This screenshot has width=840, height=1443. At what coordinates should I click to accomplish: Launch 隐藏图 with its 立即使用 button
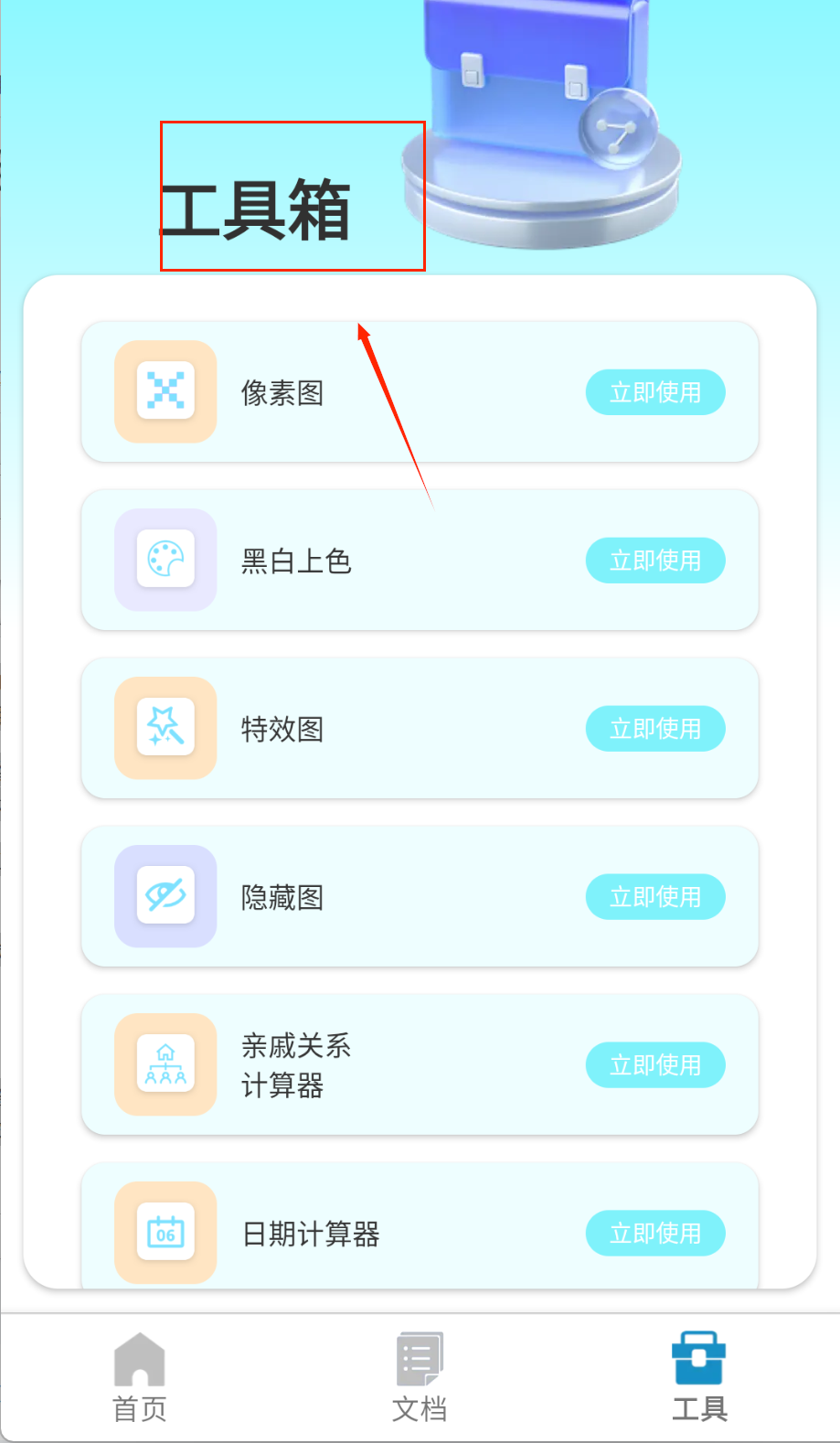(654, 897)
